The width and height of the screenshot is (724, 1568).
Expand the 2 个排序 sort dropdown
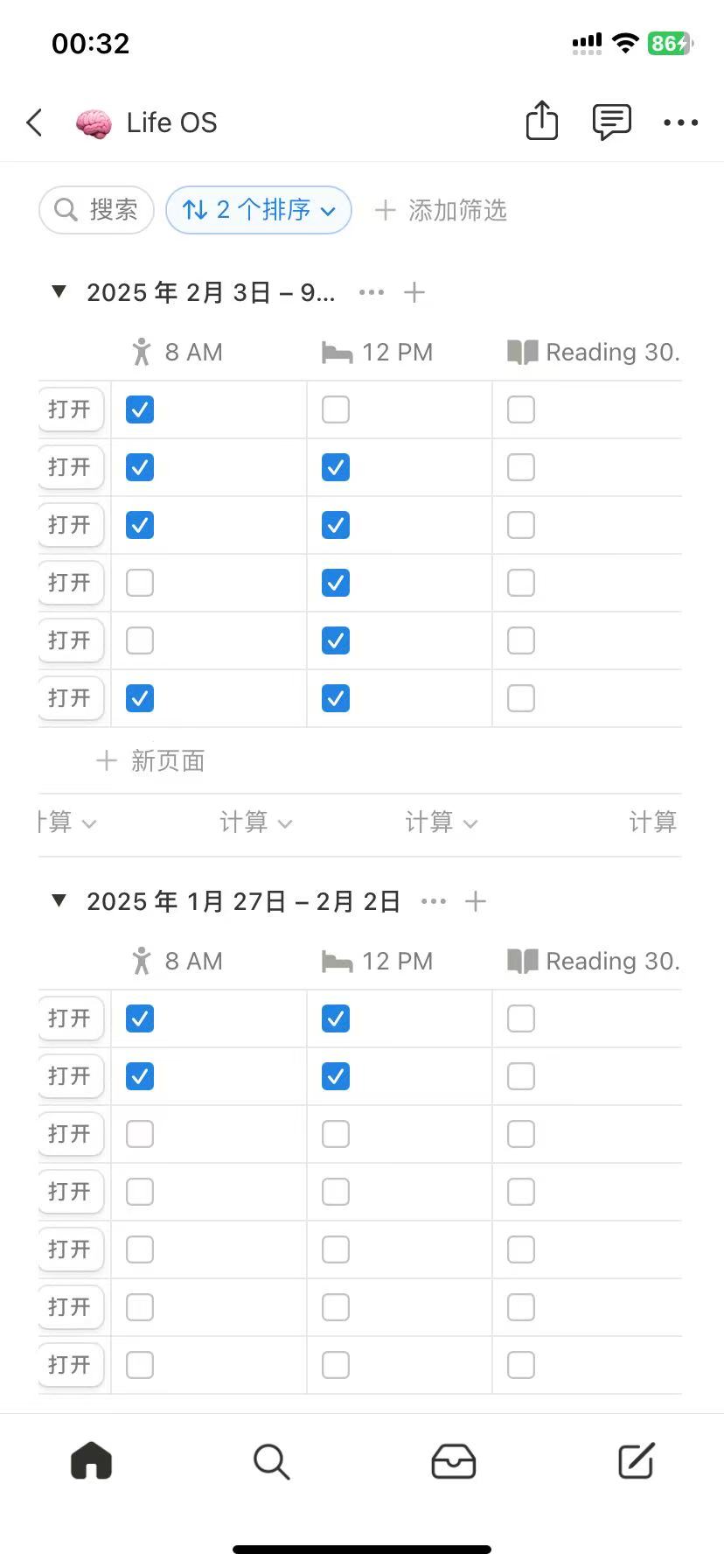click(x=259, y=210)
